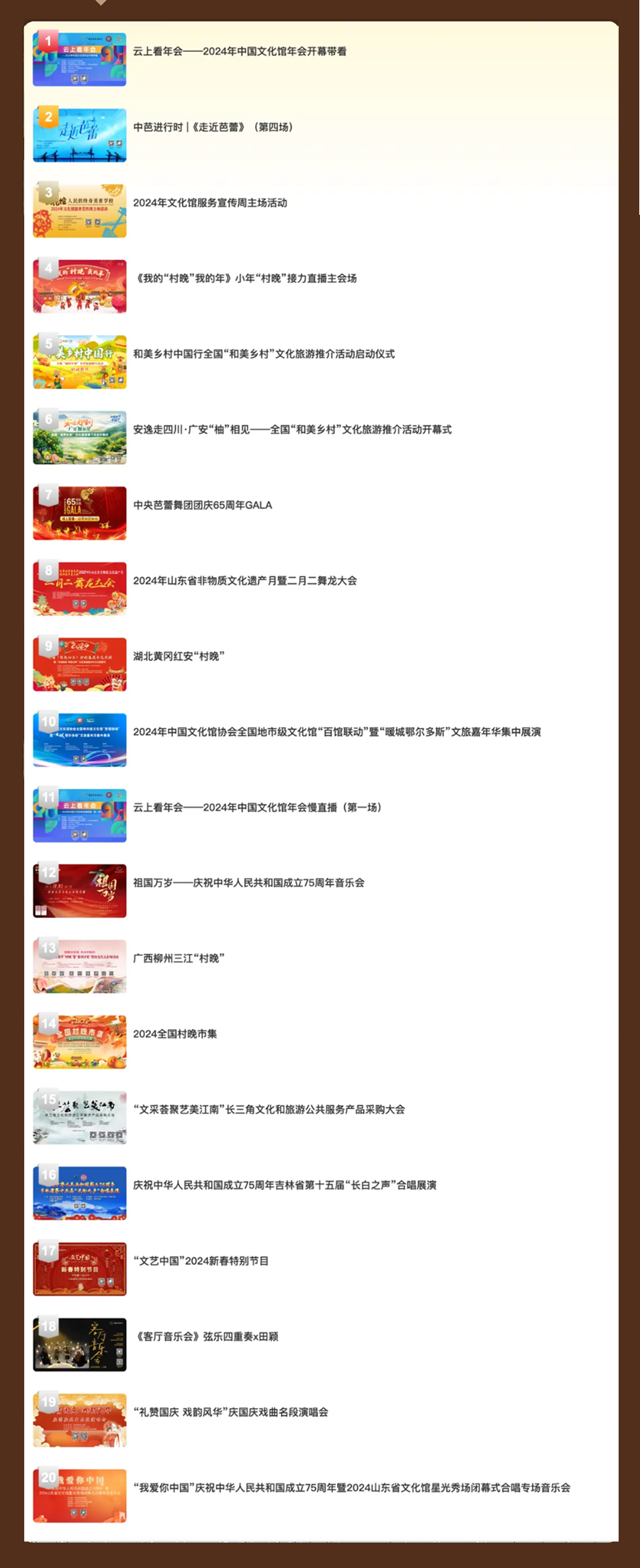Open "礼赞国庆 戏韵风华"庆国庆戏曲名段演唱会
Screen dimensions: 640x1568
click(230, 1411)
